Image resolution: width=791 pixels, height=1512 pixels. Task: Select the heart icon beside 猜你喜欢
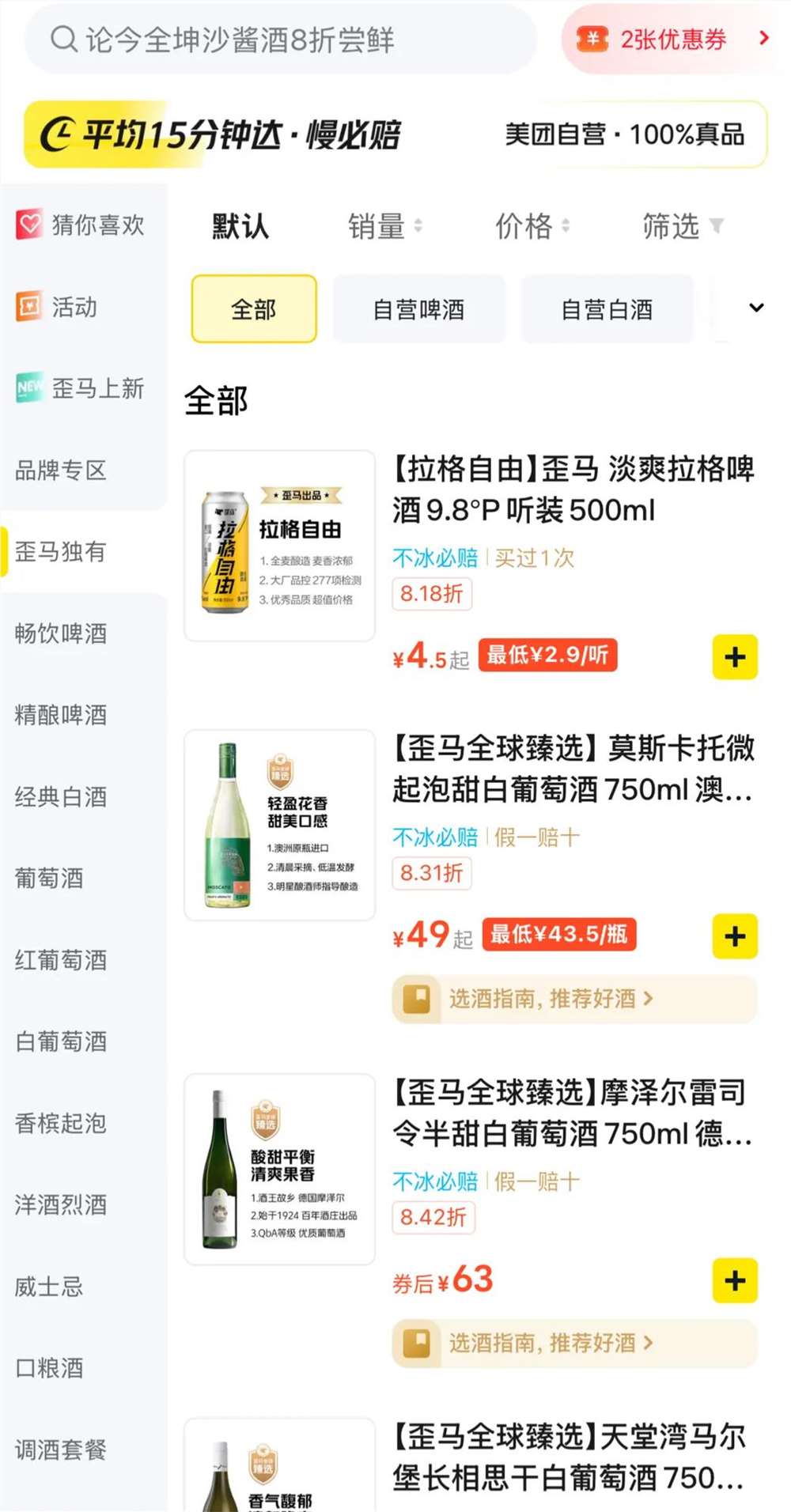(30, 225)
